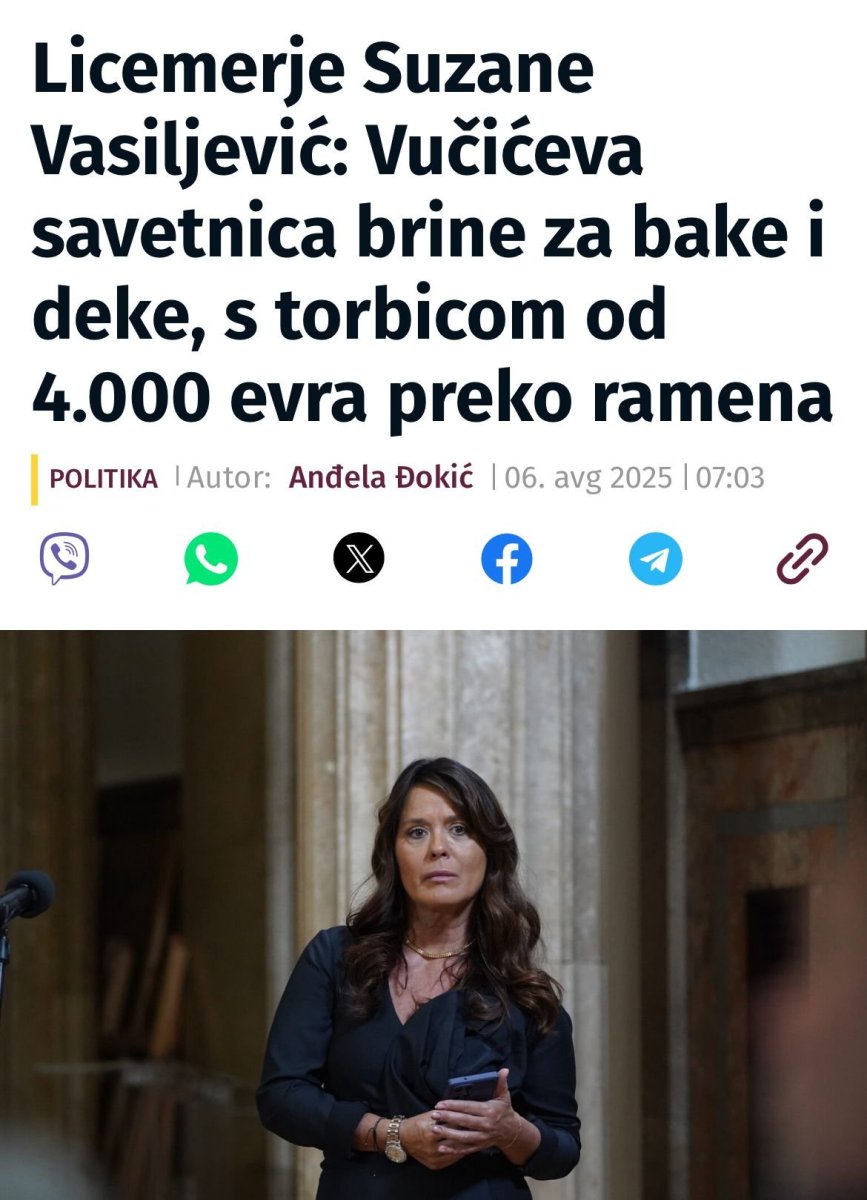Image resolution: width=867 pixels, height=1200 pixels.
Task: Share the article on Facebook
Action: click(506, 558)
